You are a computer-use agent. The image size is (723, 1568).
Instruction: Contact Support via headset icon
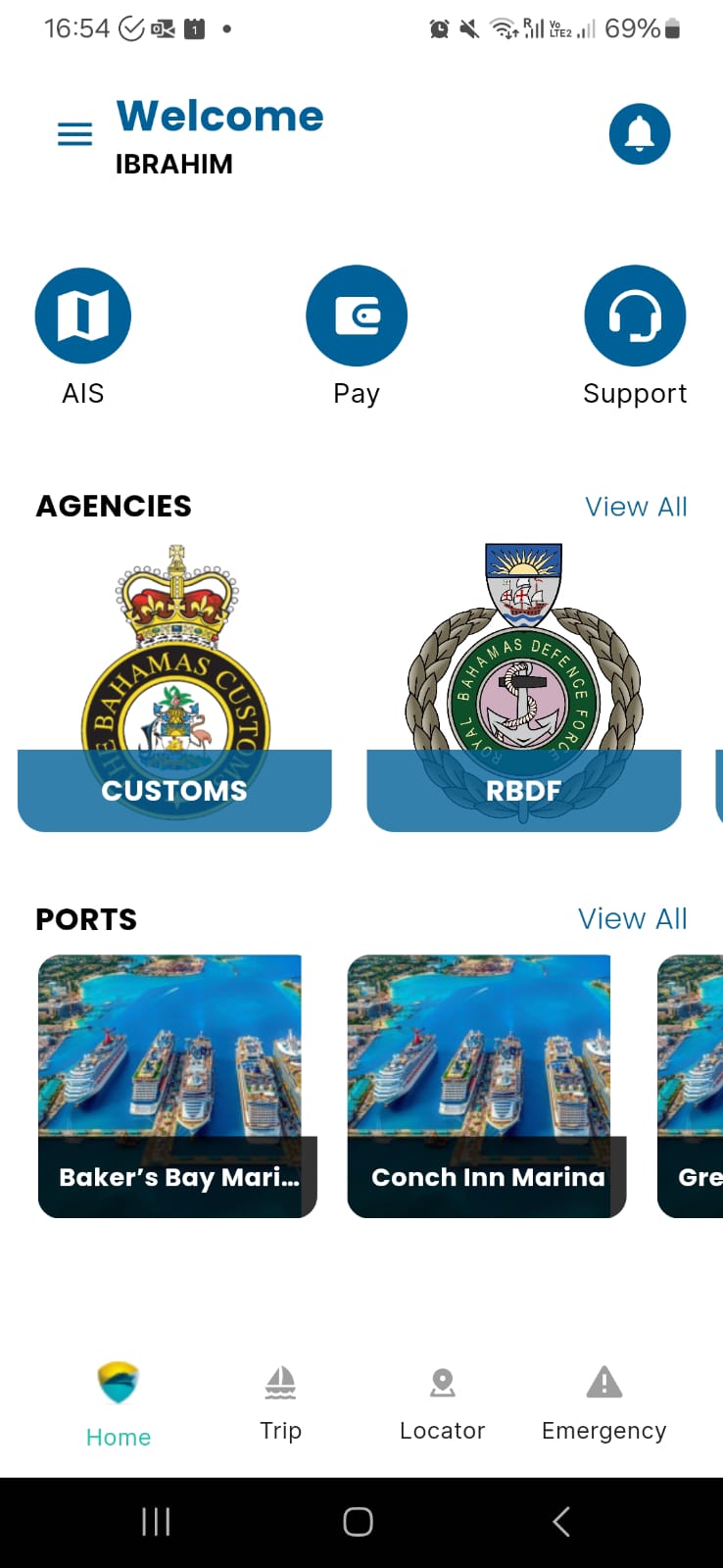pos(635,316)
